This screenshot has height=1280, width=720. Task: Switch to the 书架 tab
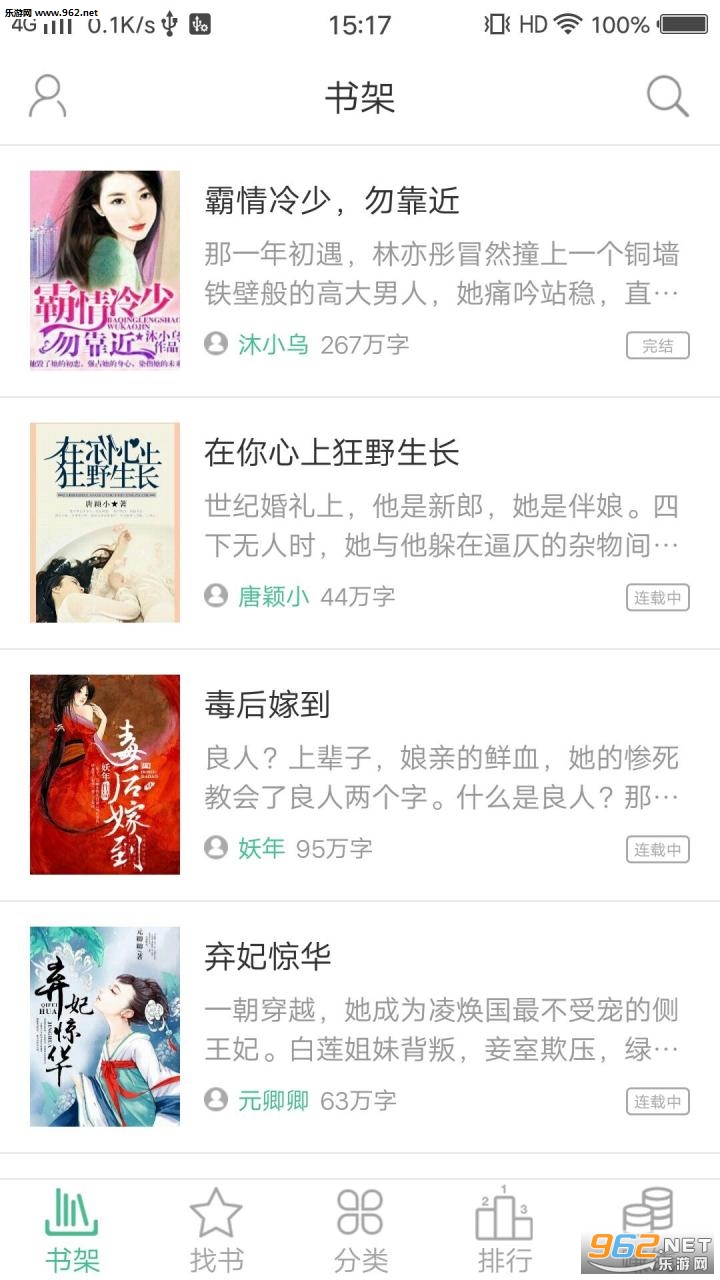pyautogui.click(x=72, y=1230)
